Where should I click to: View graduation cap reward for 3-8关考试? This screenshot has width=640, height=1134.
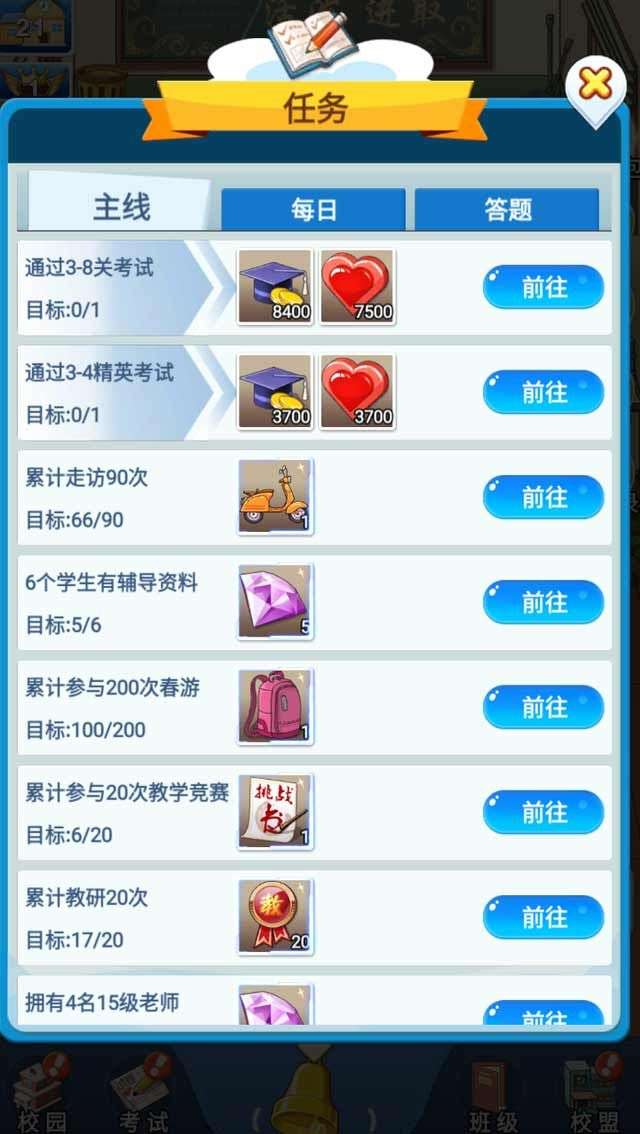click(x=275, y=287)
